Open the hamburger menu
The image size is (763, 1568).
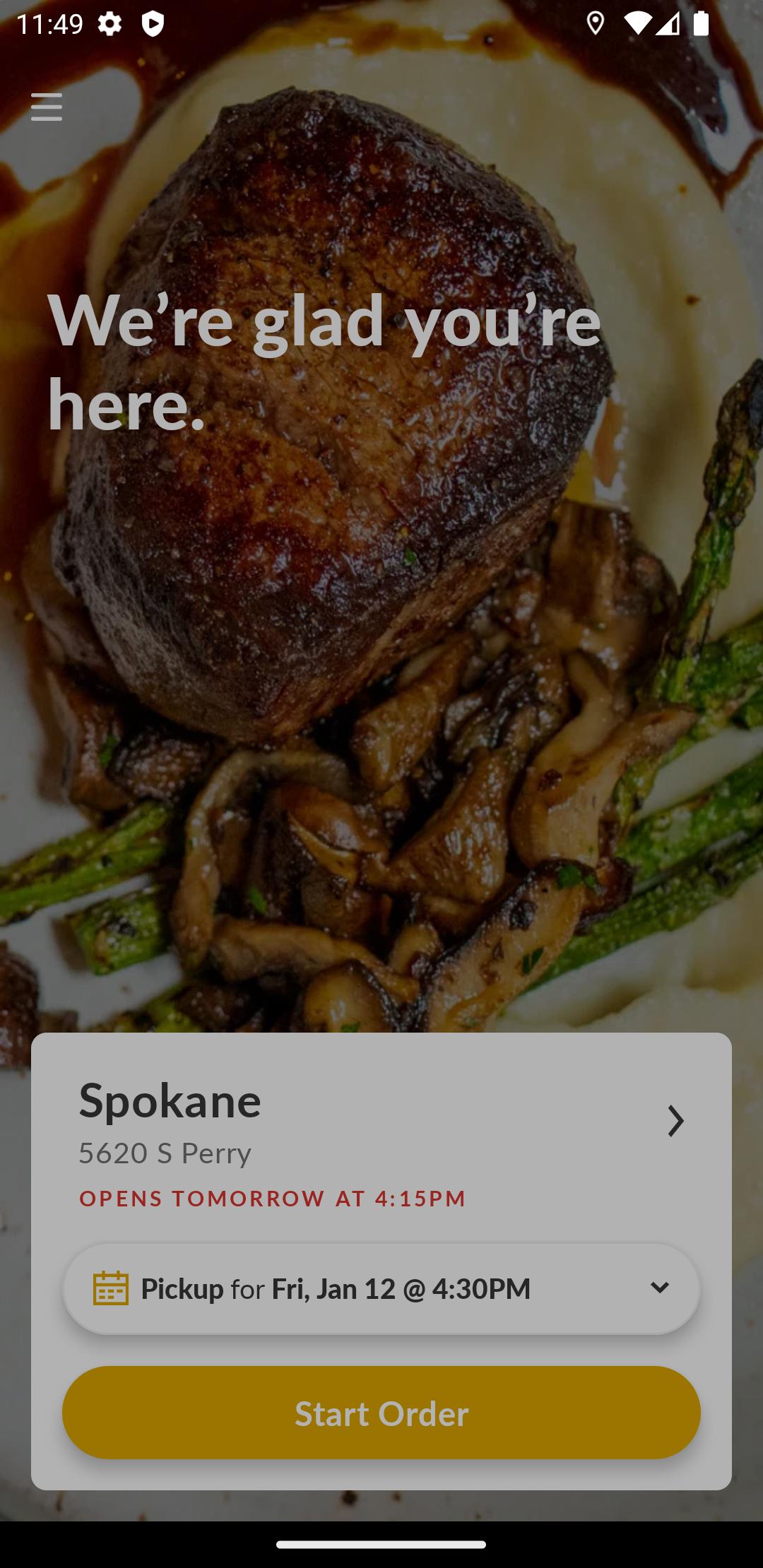click(x=47, y=107)
